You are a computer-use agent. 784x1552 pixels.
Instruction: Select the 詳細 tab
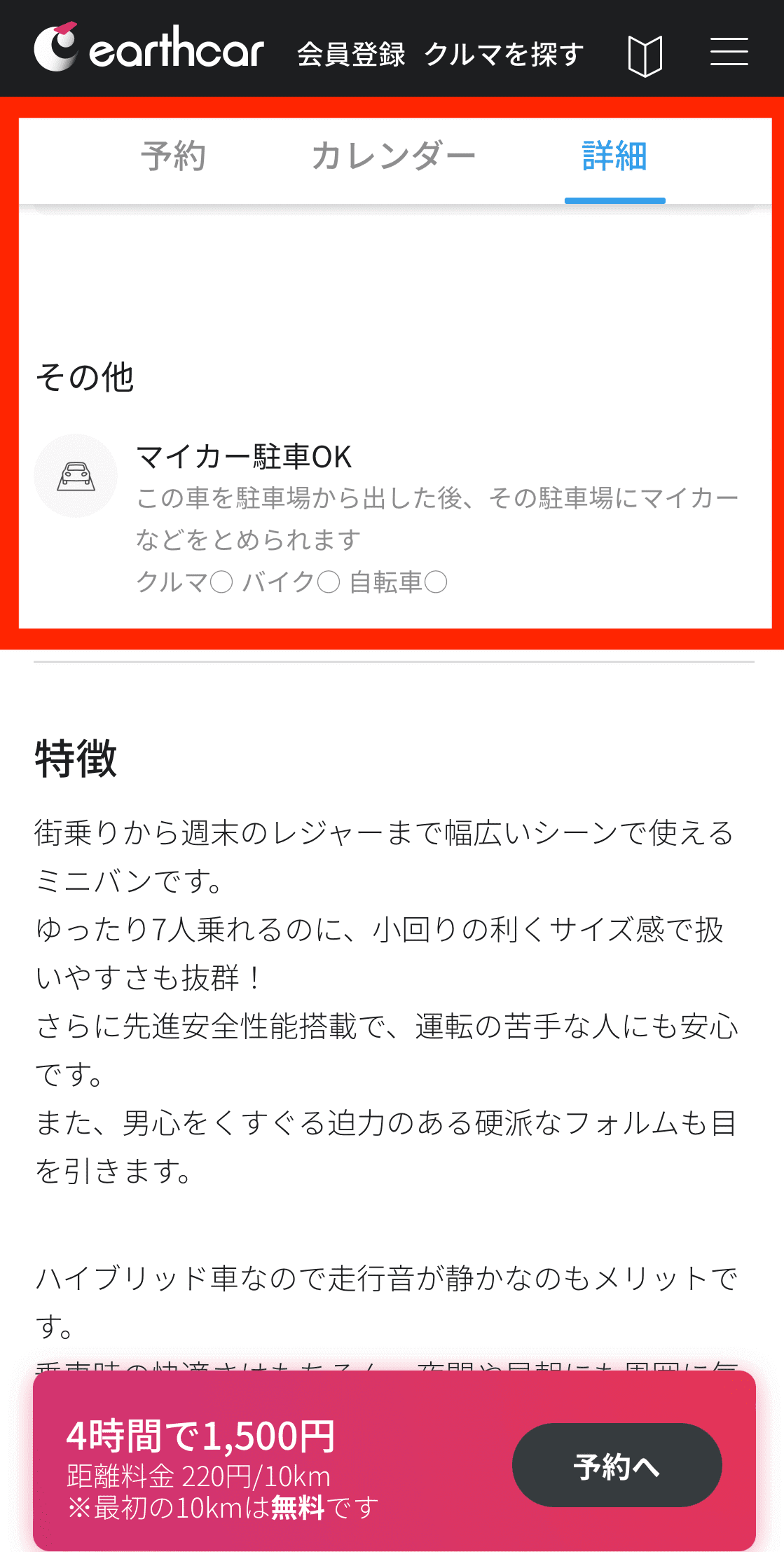(x=614, y=156)
